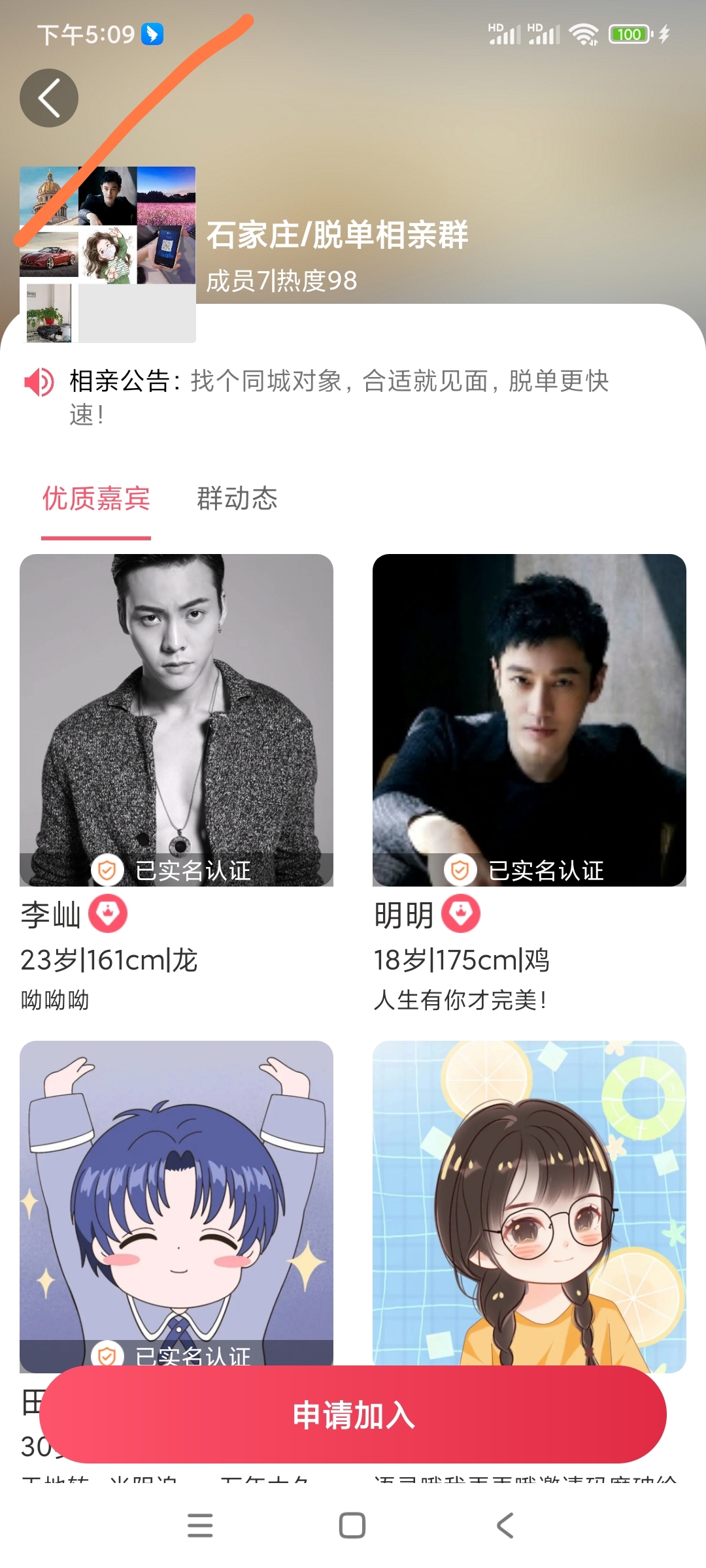View 明明's profile card
This screenshot has width=706, height=1568.
(529, 719)
